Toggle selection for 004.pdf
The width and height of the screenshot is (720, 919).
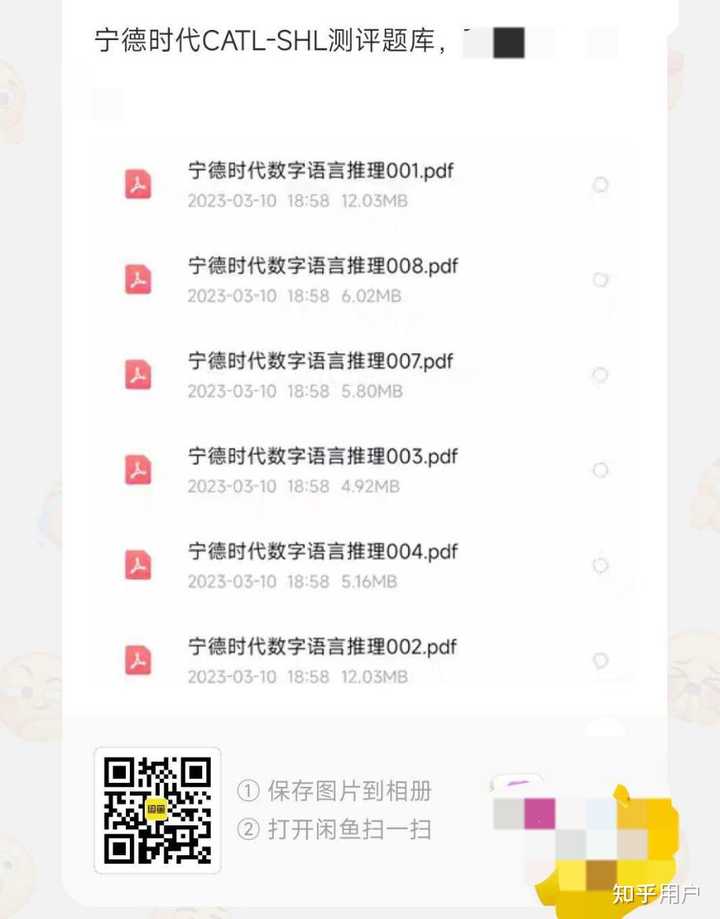pyautogui.click(x=601, y=565)
